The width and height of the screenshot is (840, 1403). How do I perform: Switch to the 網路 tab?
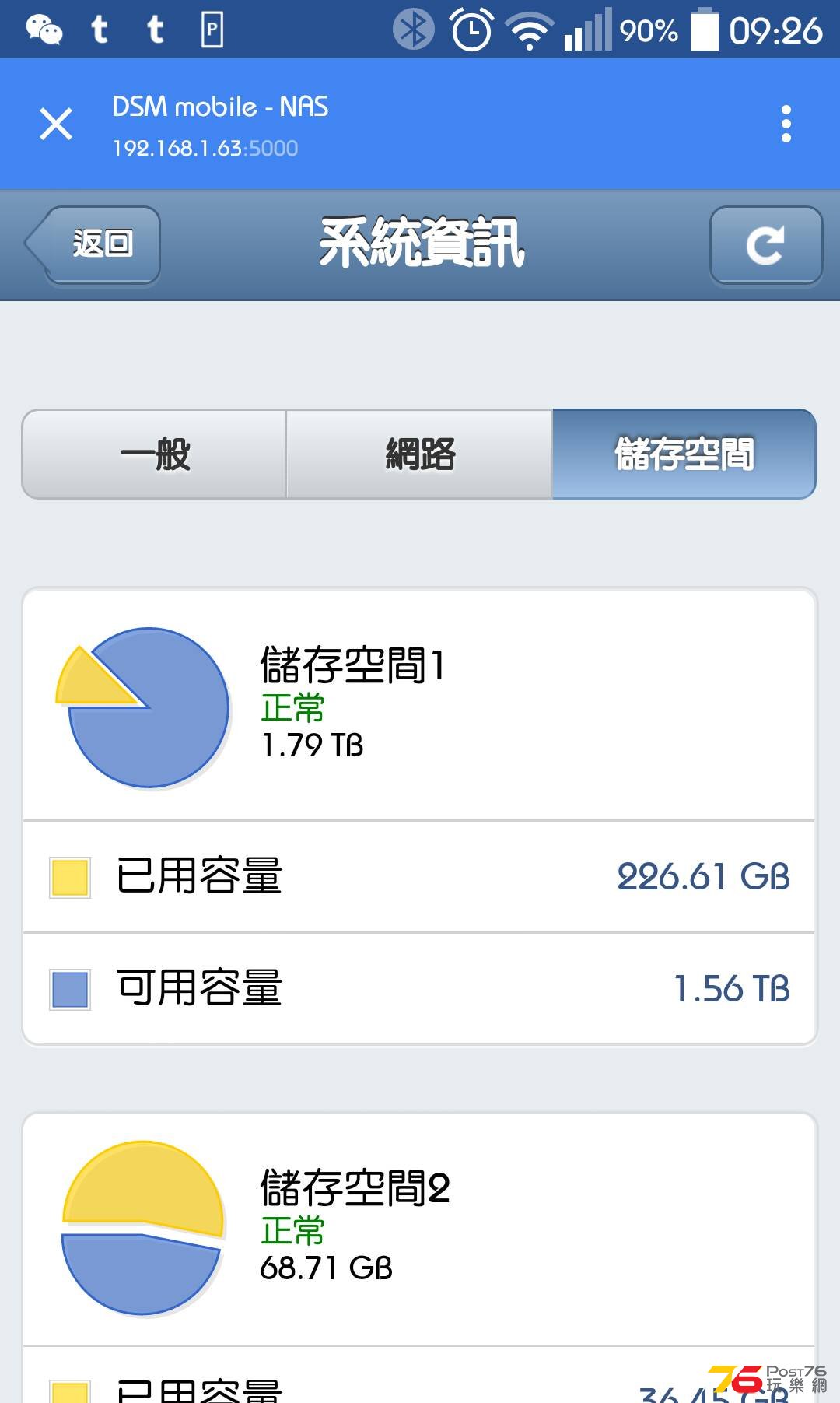(x=419, y=455)
